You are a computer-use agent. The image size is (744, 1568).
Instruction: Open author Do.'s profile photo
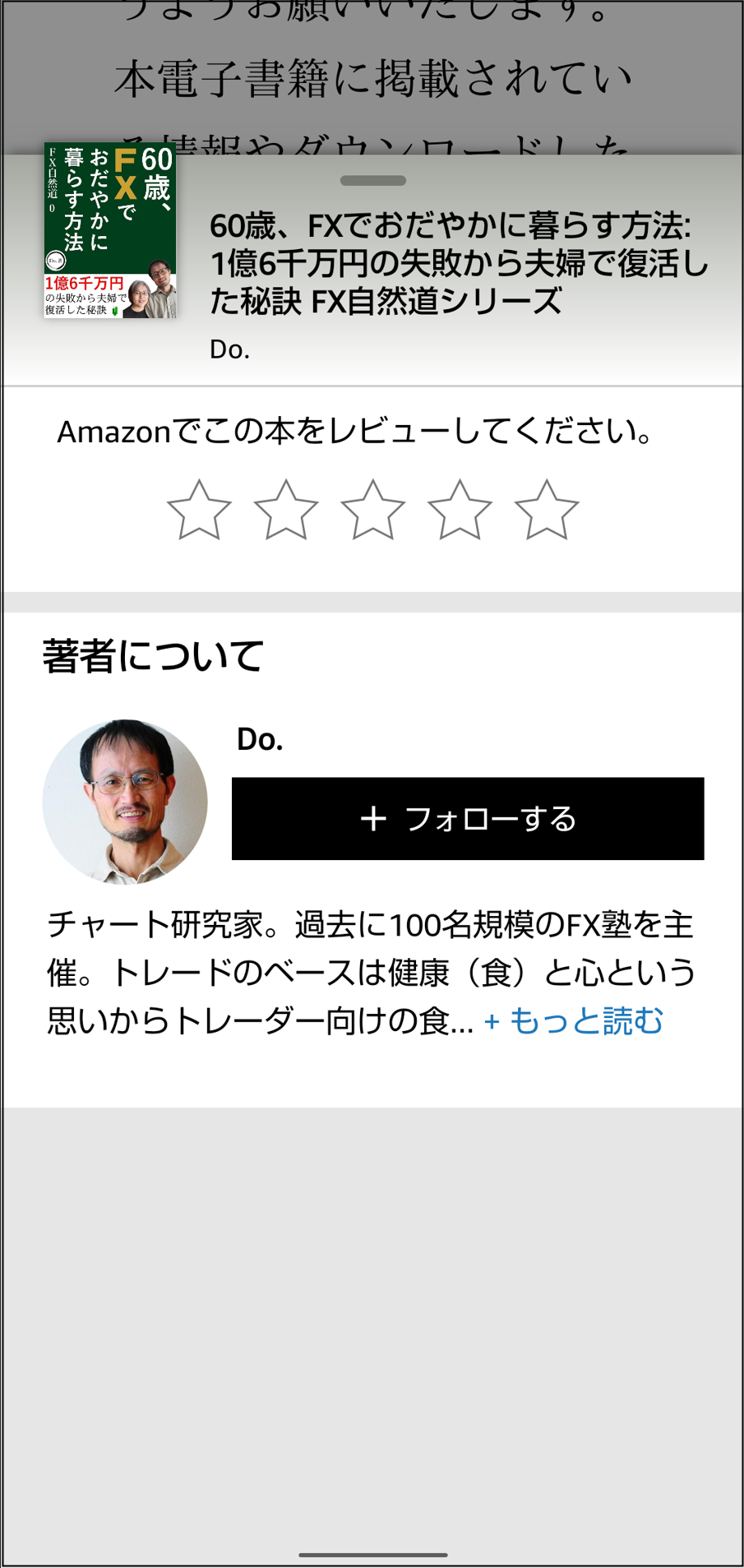pos(125,802)
